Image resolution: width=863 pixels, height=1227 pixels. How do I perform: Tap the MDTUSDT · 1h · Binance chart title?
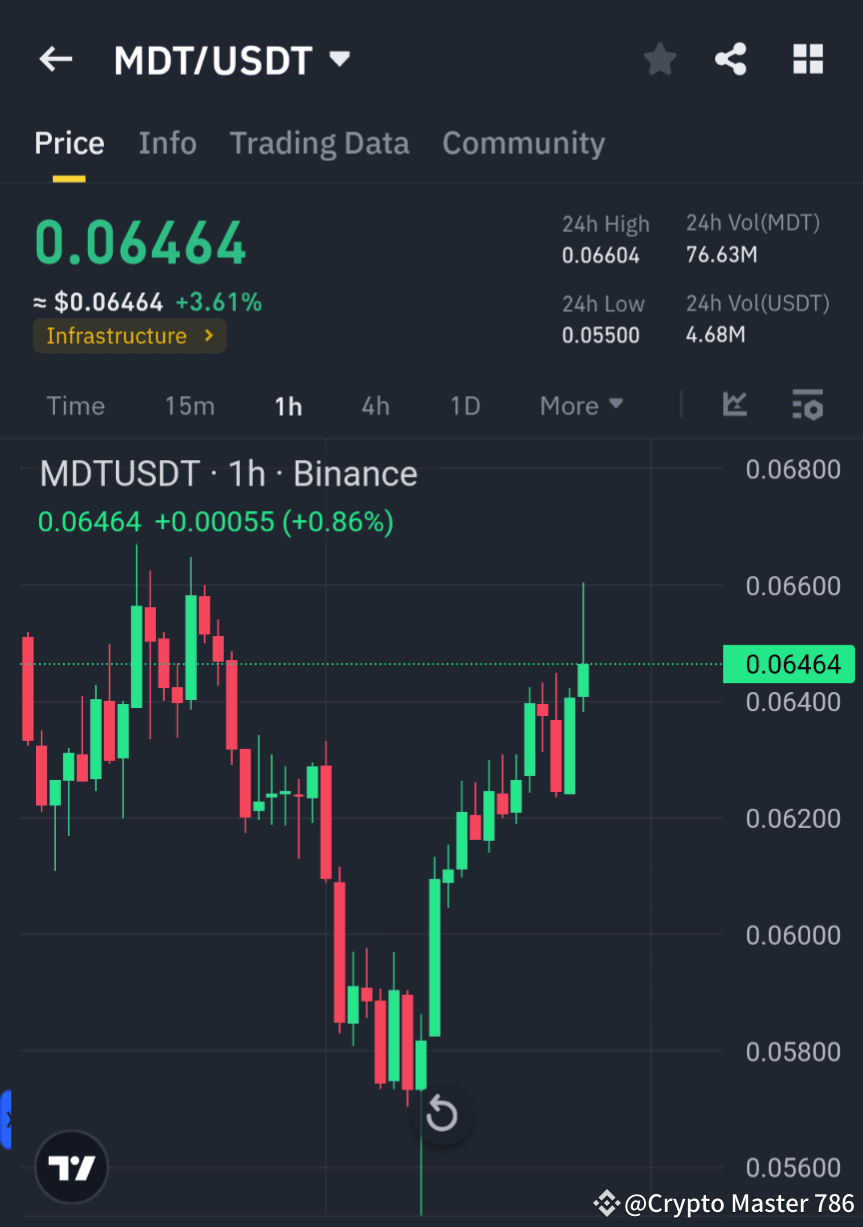point(228,473)
